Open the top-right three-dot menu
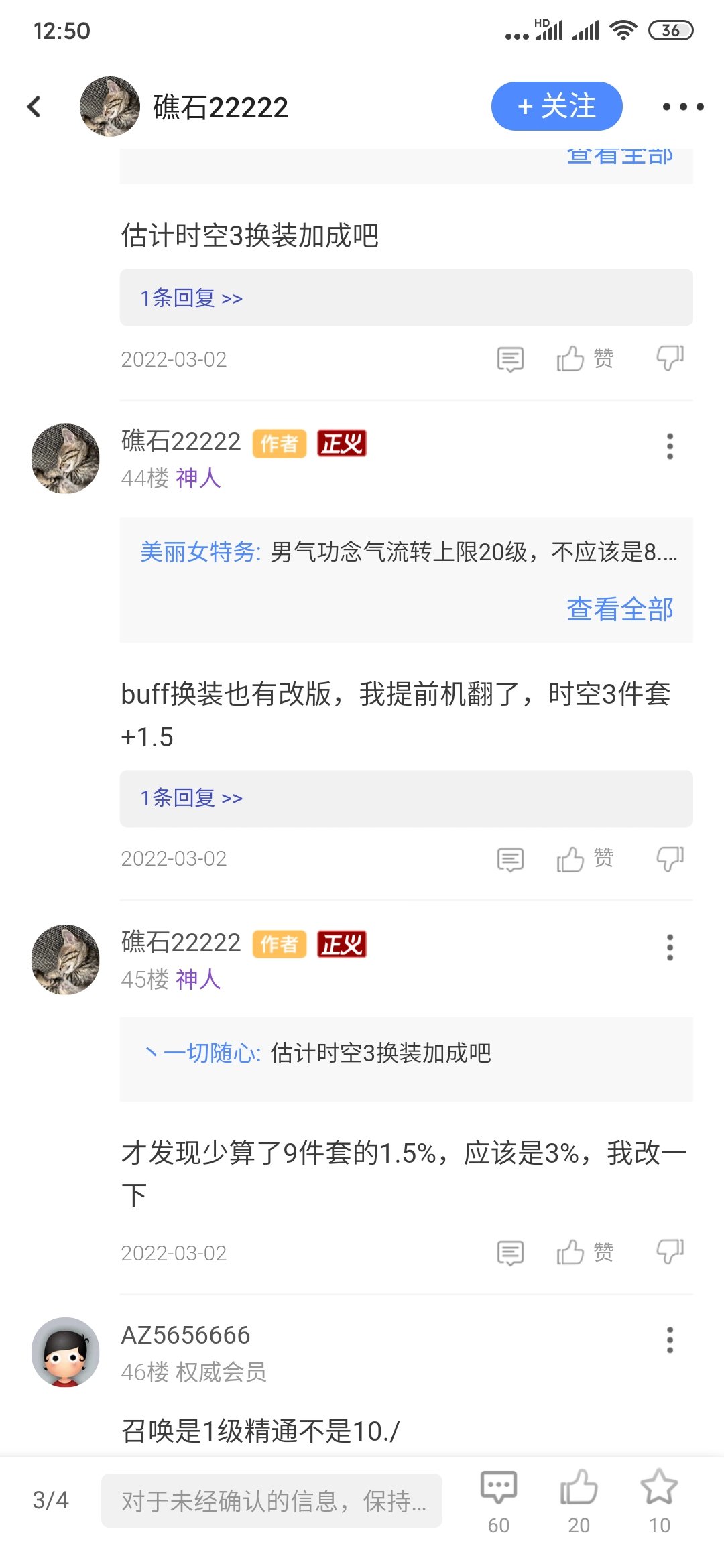This screenshot has width=724, height=1568. point(682,107)
